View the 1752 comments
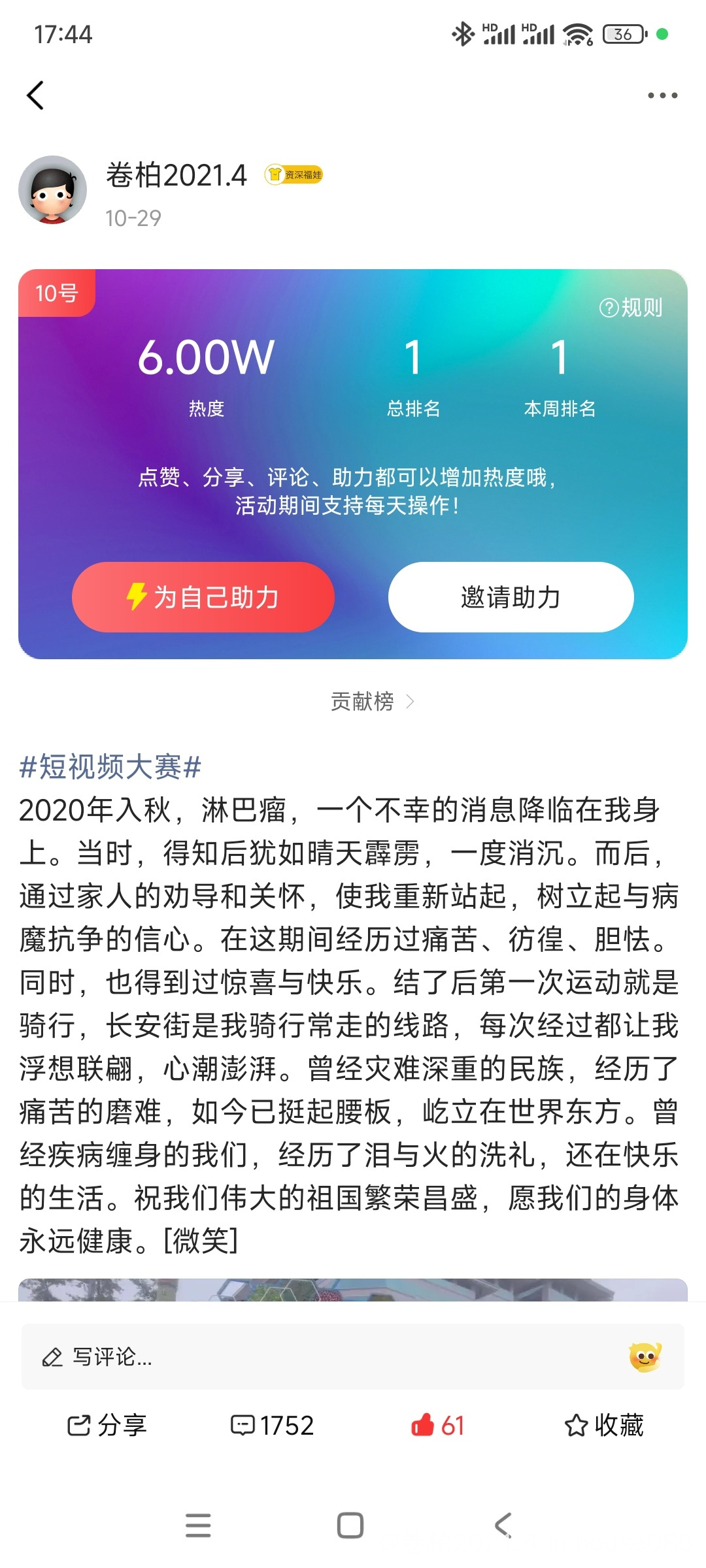Image resolution: width=706 pixels, height=1568 pixels. 273,1425
